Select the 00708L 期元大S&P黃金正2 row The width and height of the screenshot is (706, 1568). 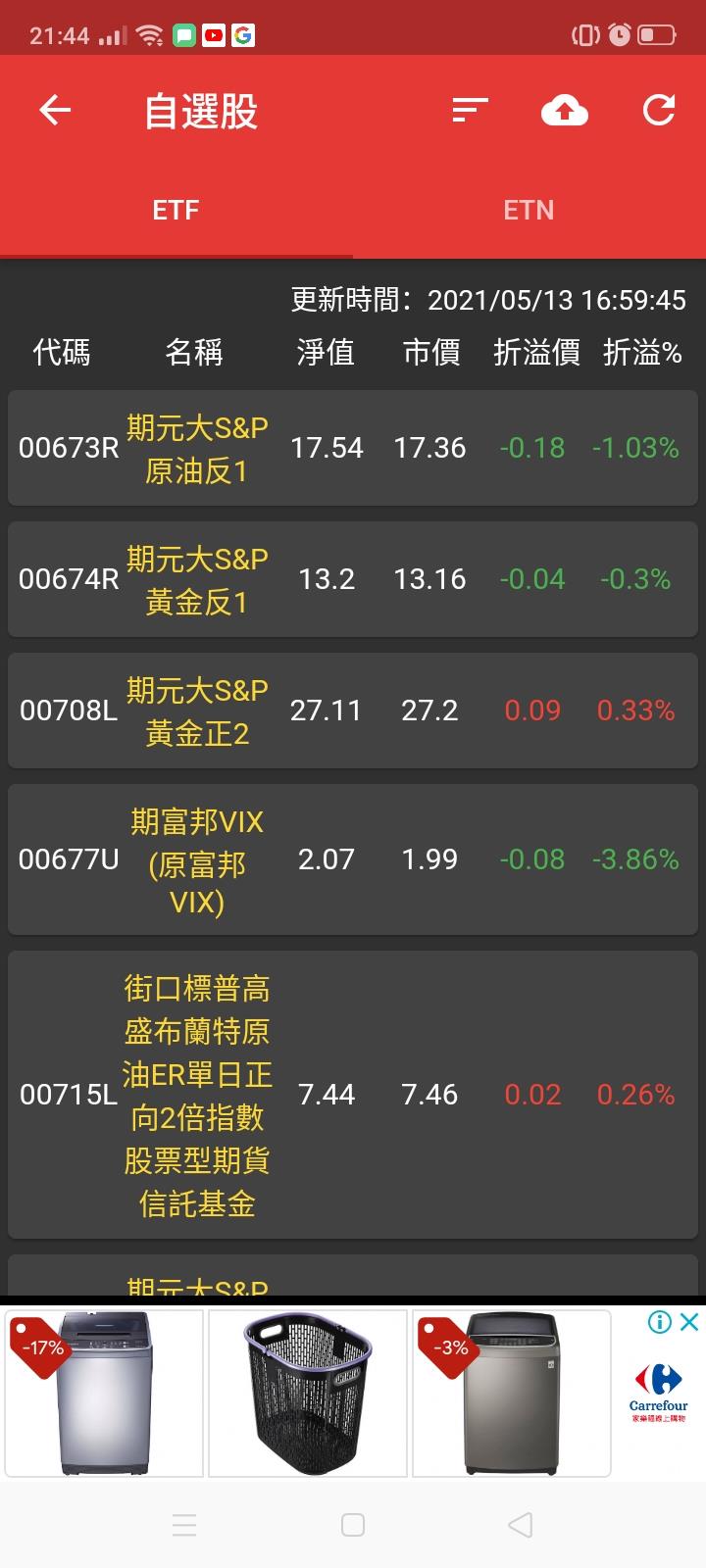pos(353,710)
